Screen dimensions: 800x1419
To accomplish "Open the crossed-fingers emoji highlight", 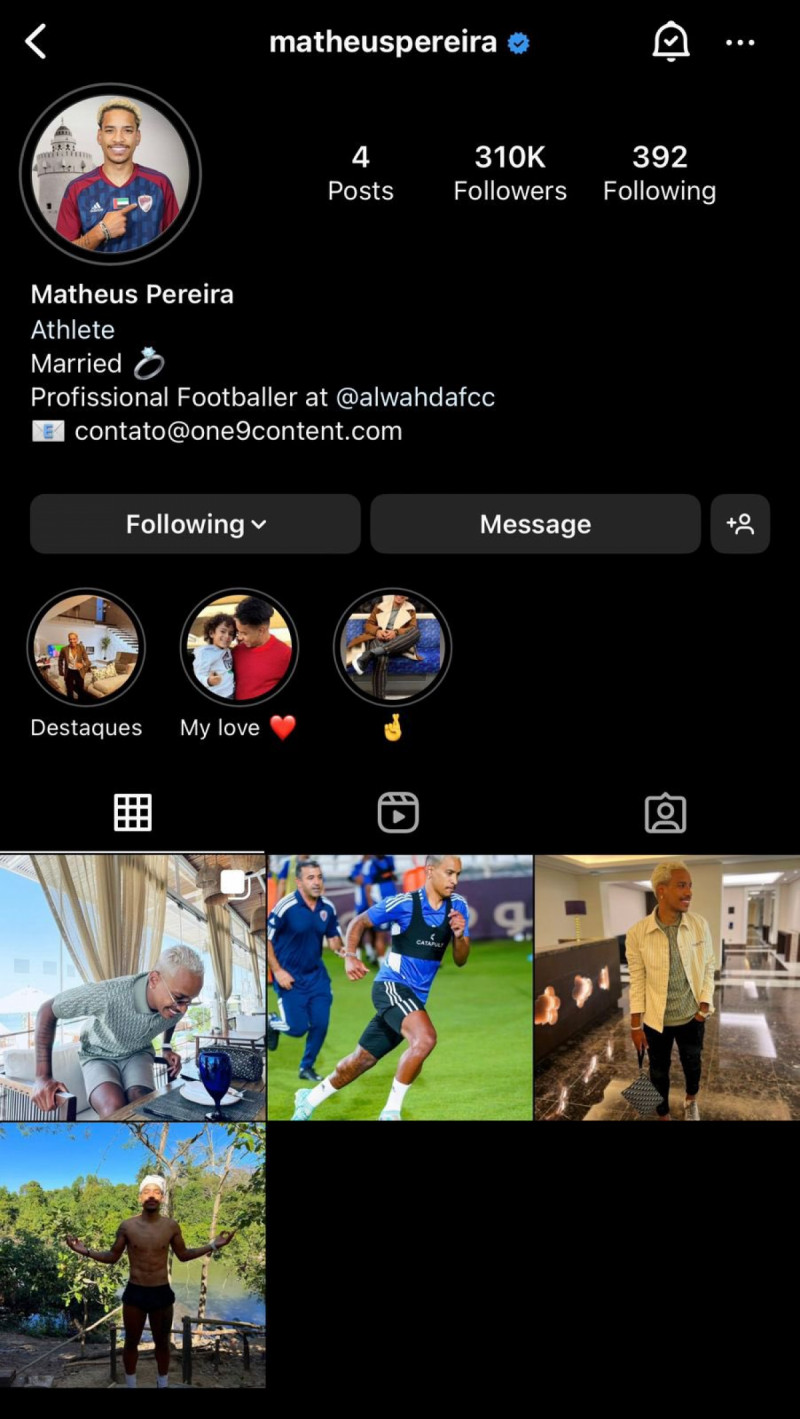I will 392,648.
